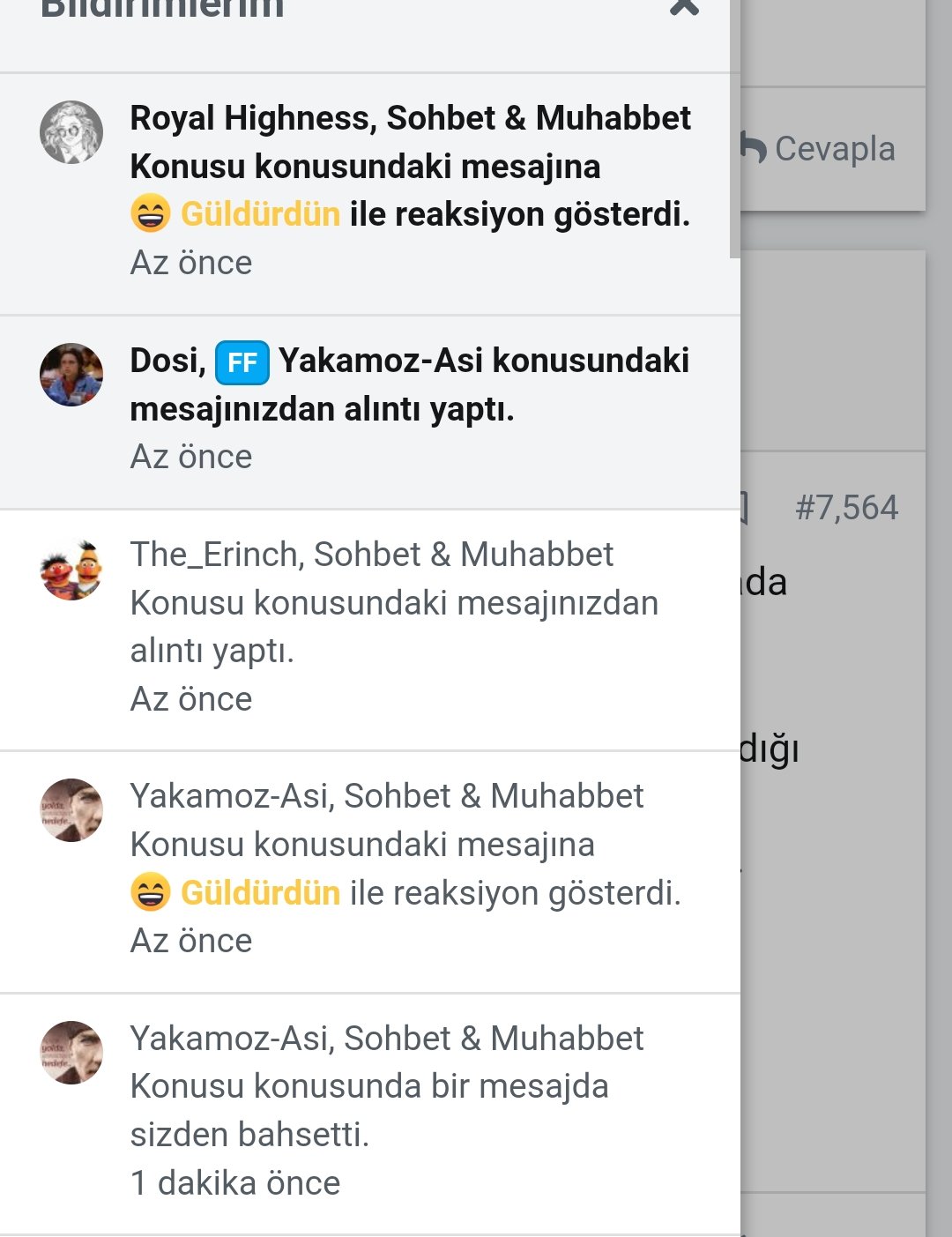This screenshot has height=1237, width=952.
Task: View The_Erinch's profile avatar
Action: pyautogui.click(x=71, y=570)
